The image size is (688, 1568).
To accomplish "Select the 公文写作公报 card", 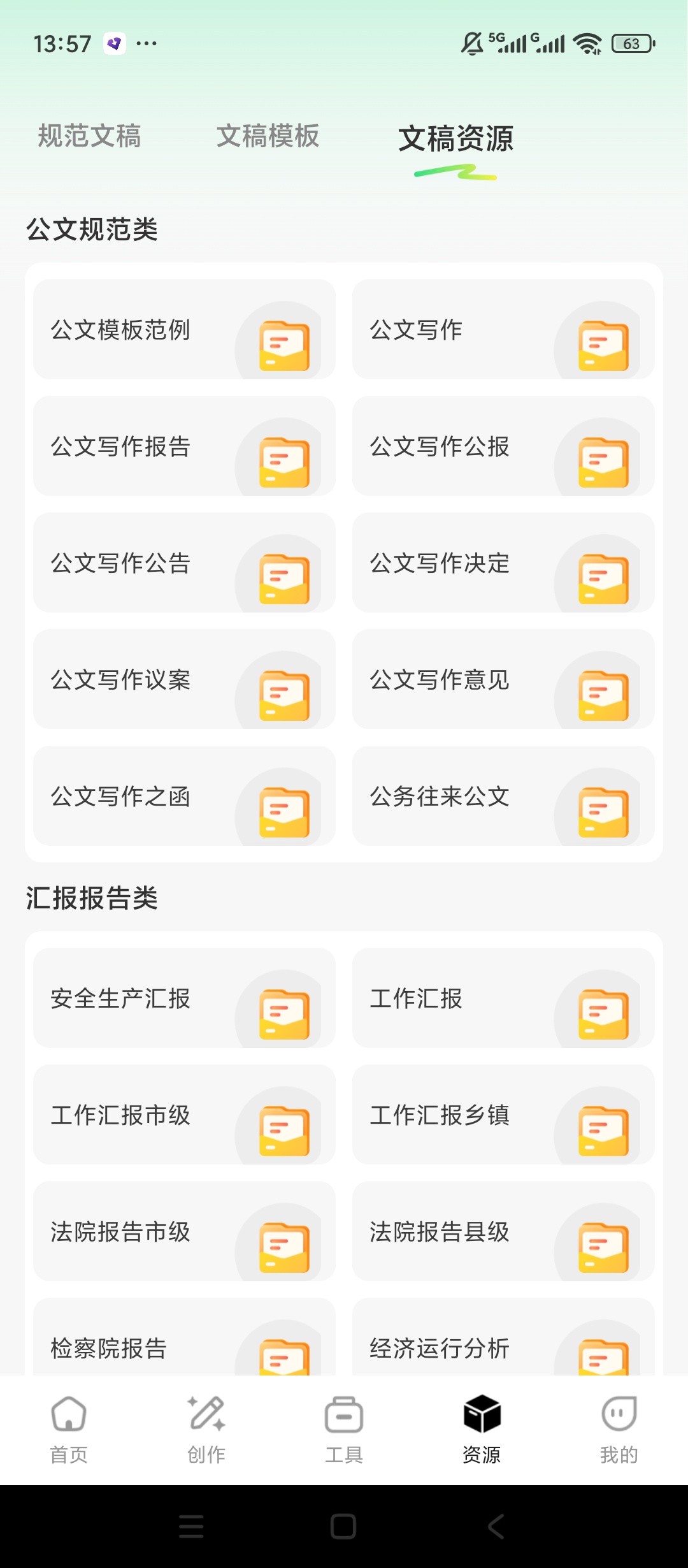I will [503, 446].
